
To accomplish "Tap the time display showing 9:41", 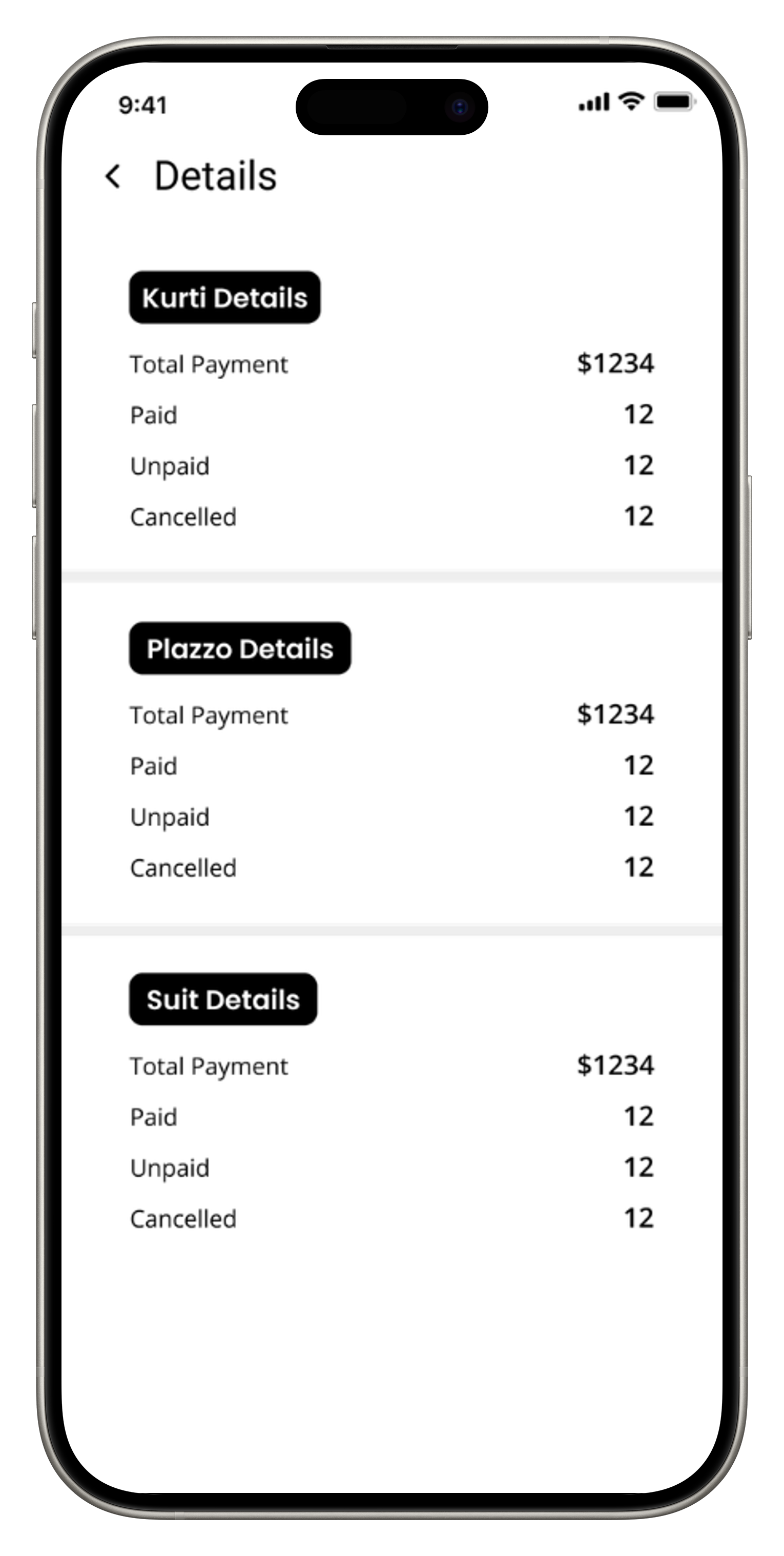I will tap(143, 104).
